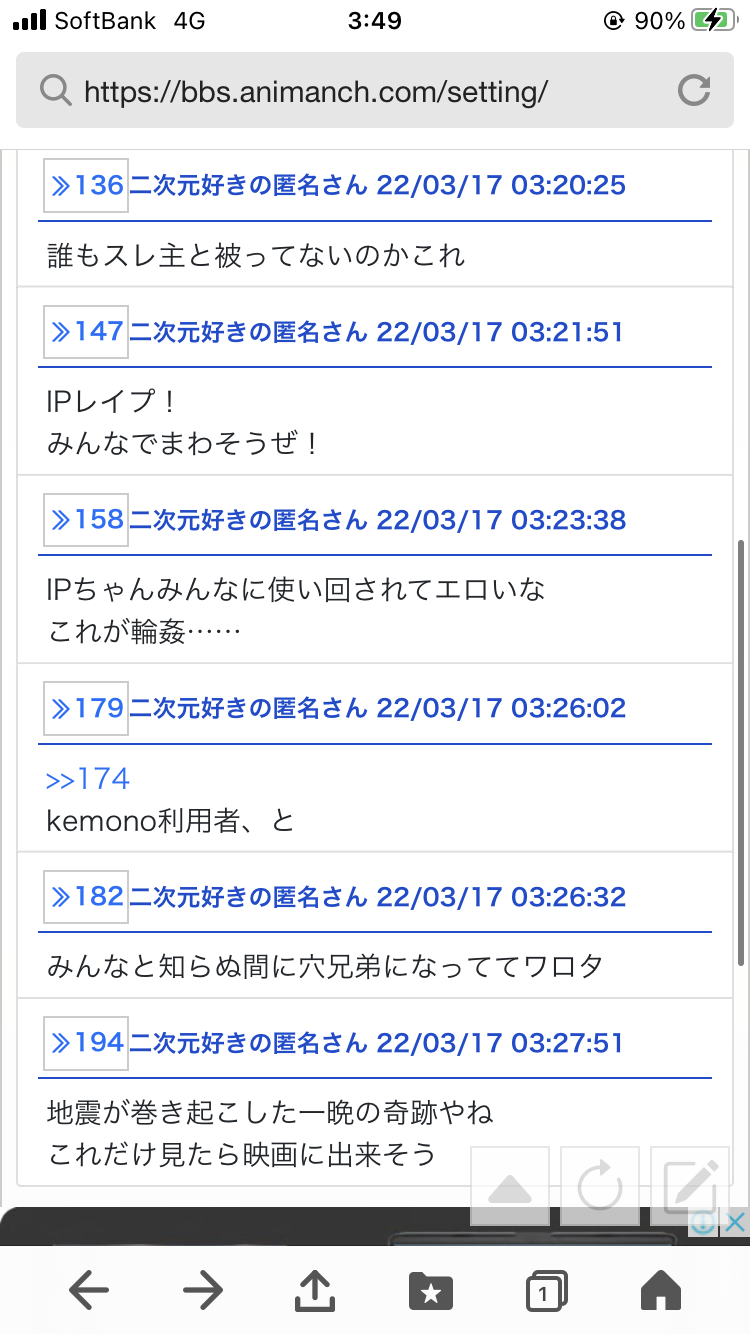Refresh the thread with the floating reload button
Viewport: 750px width, 1334px height.
(600, 1187)
